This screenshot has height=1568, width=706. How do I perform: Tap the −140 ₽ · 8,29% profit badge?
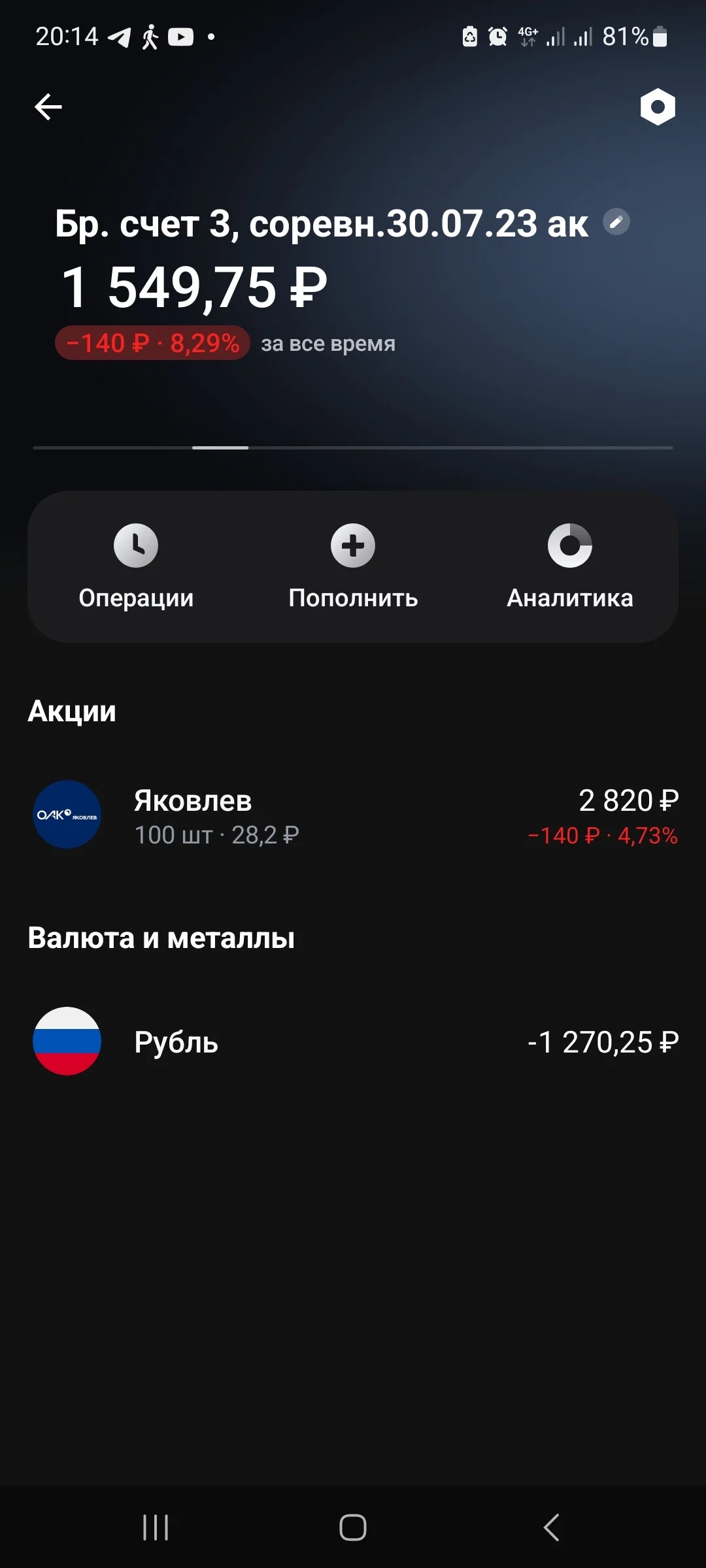tap(152, 343)
